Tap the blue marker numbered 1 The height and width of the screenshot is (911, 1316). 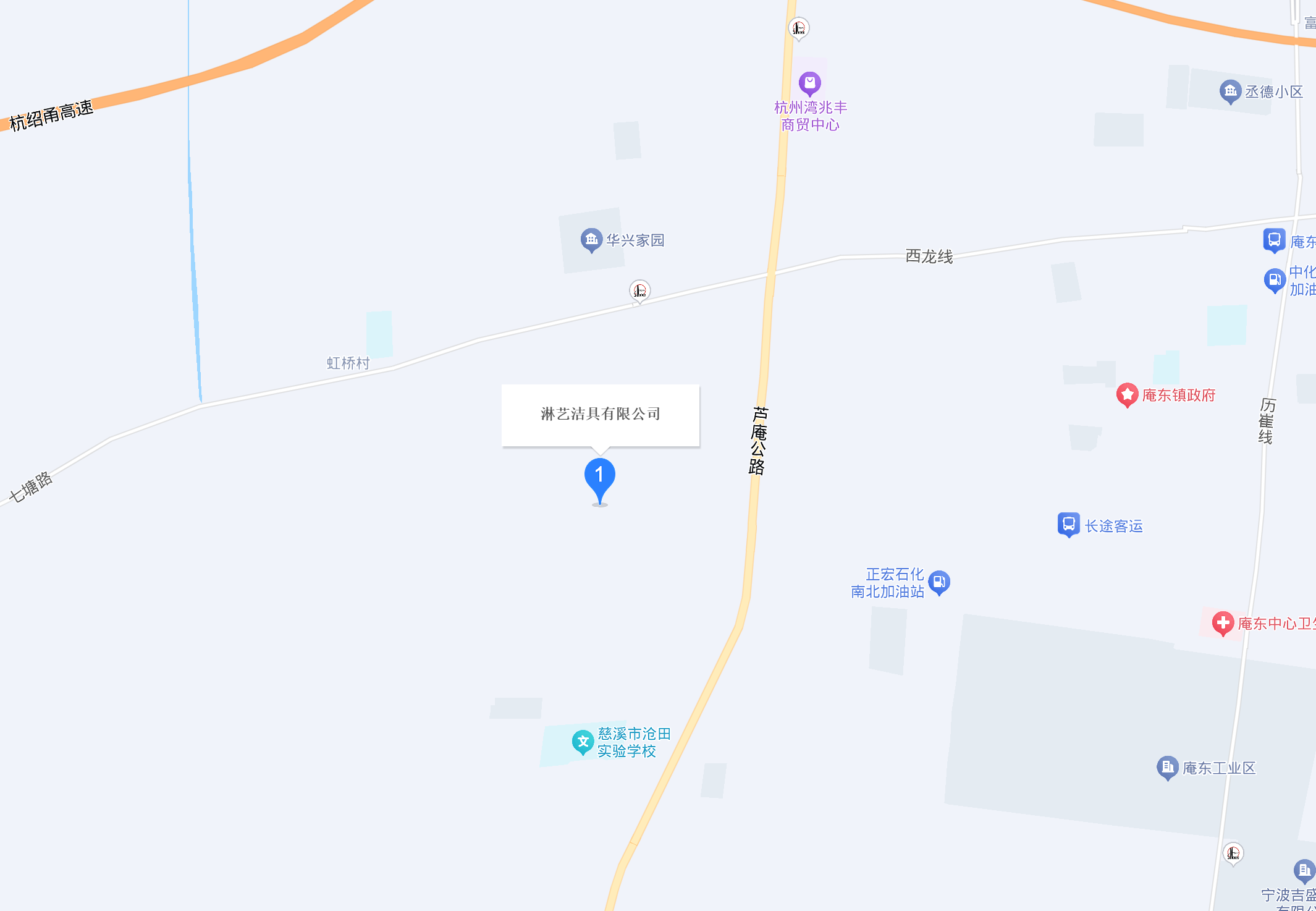point(599,477)
